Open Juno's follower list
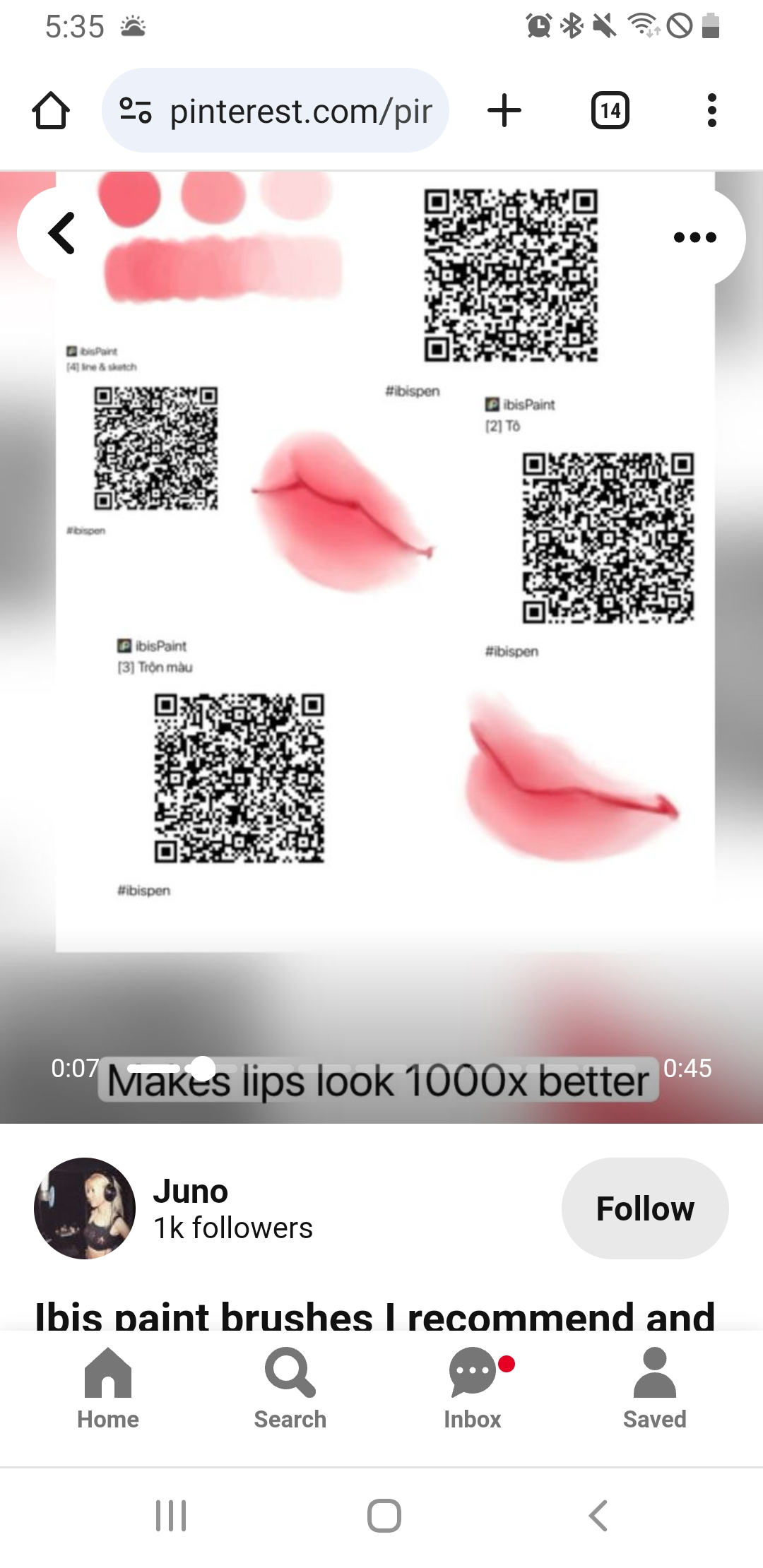 (x=233, y=1228)
